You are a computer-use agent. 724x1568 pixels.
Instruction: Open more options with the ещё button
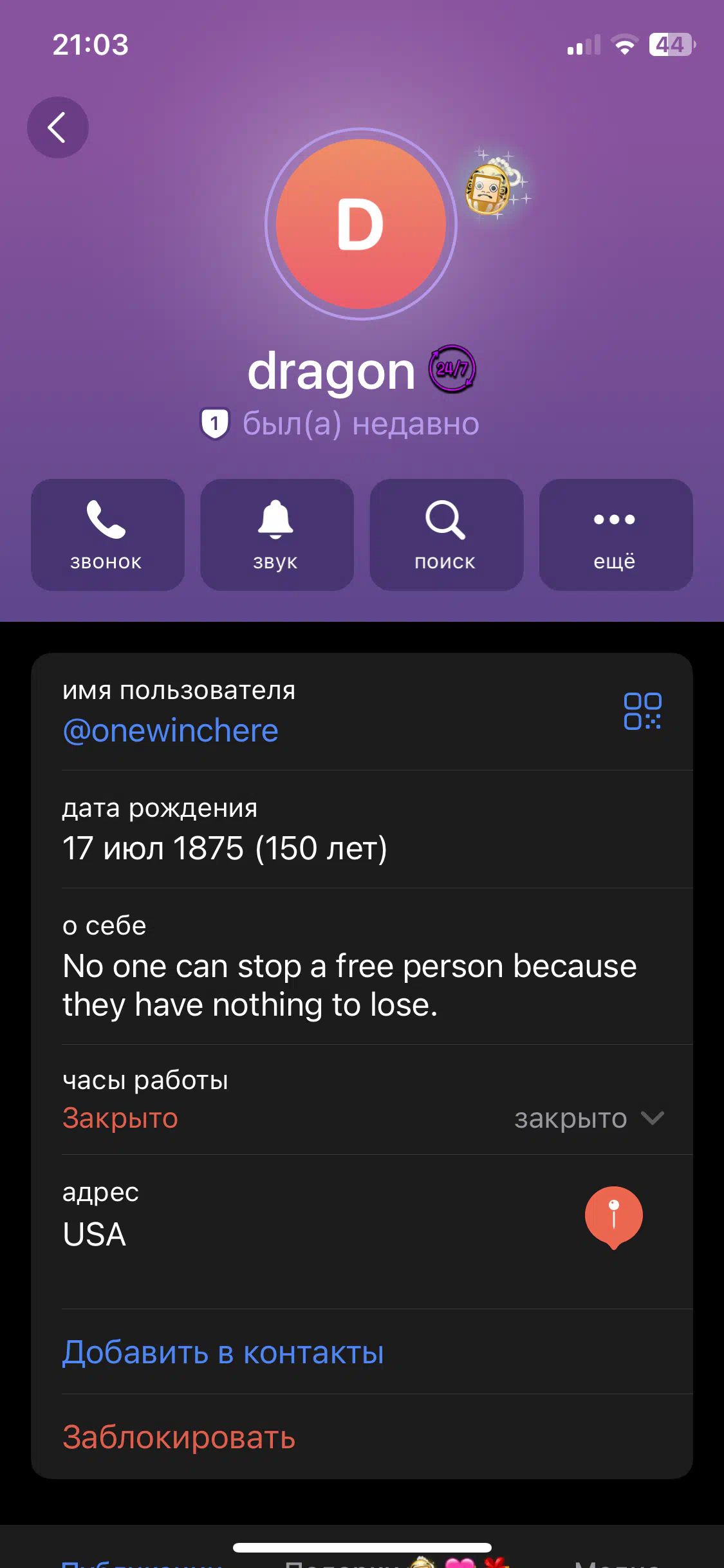pyautogui.click(x=616, y=534)
